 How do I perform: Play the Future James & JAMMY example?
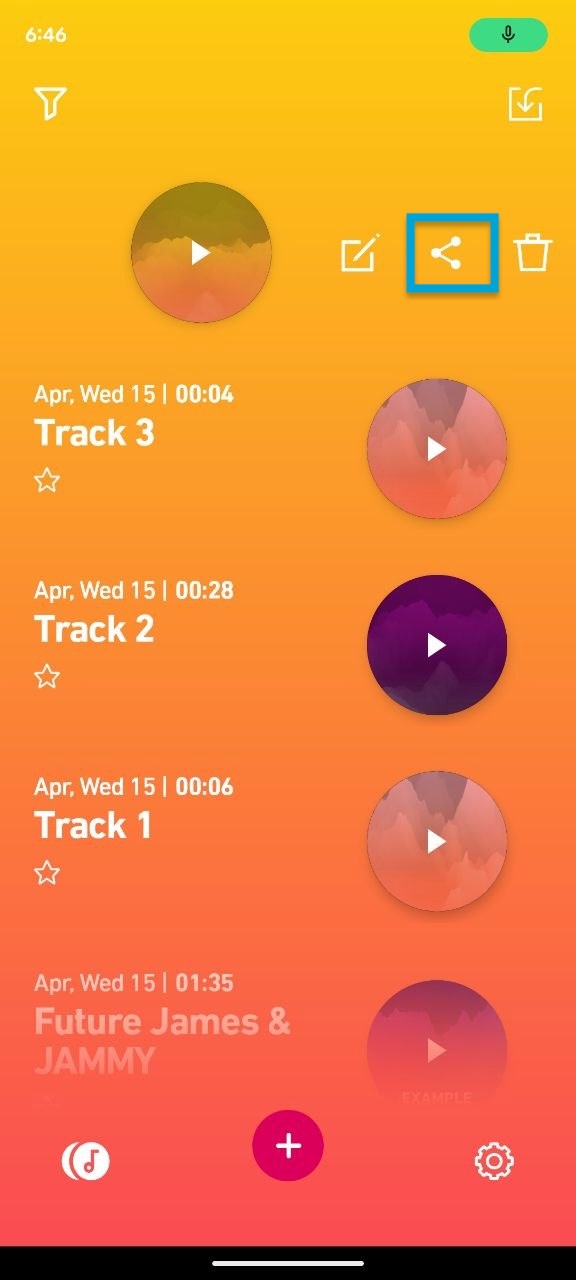(x=437, y=1050)
